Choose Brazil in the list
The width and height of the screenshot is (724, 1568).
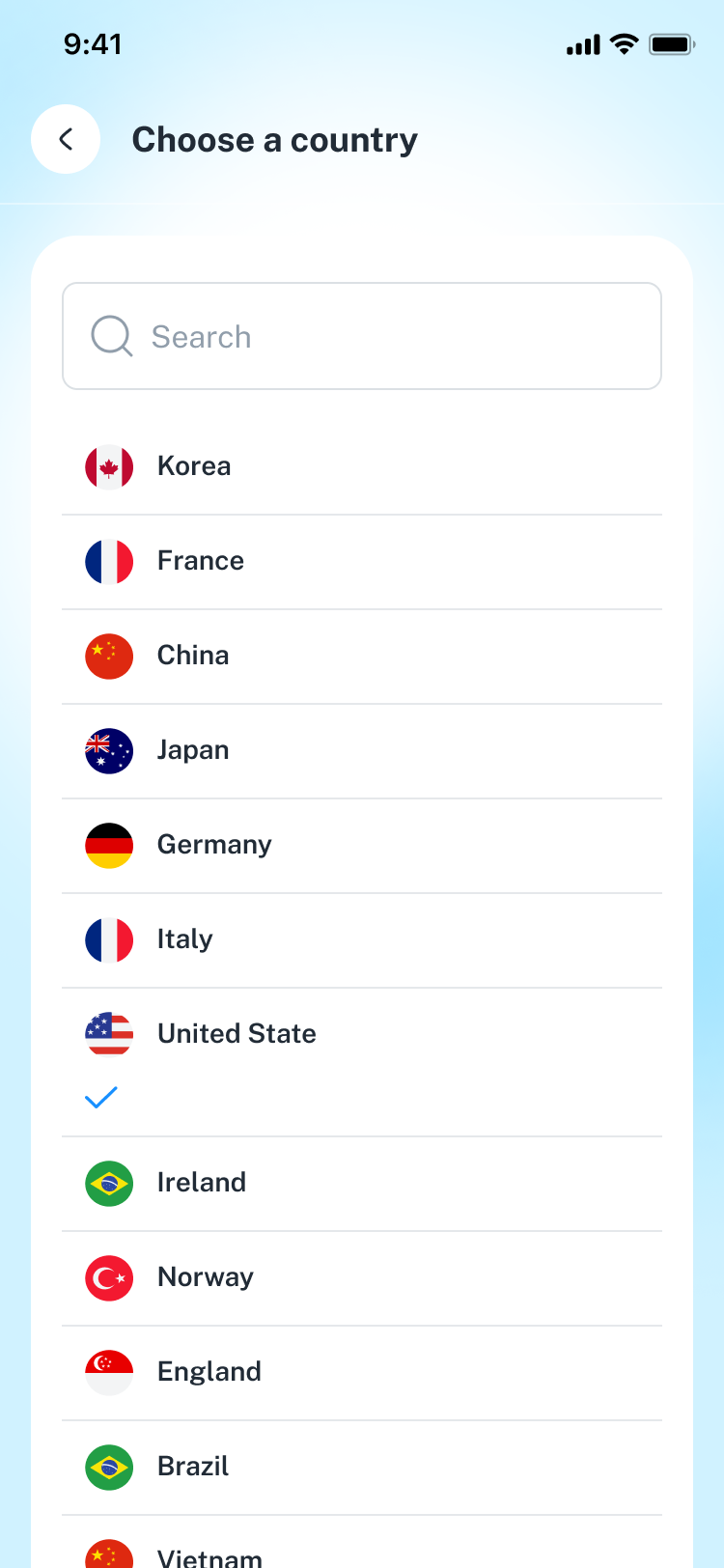pos(362,1467)
